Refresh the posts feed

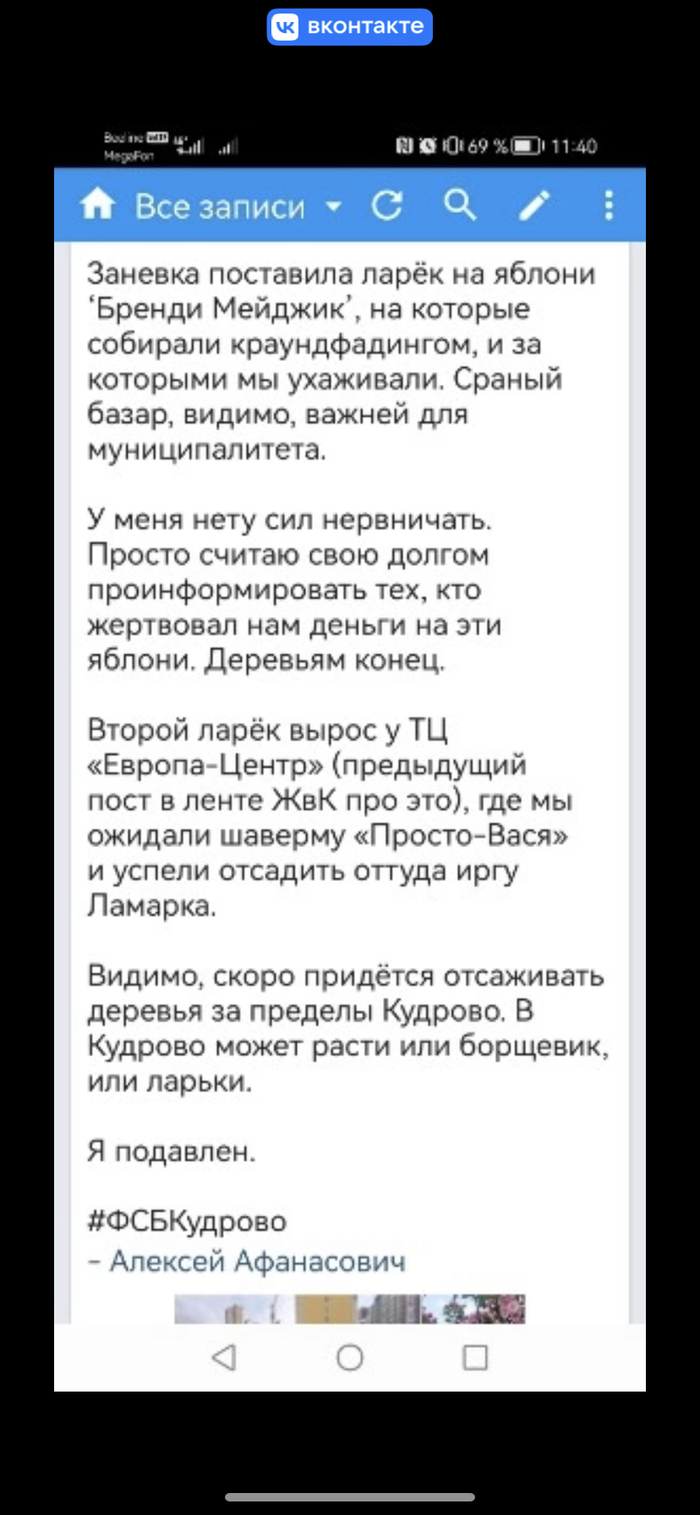click(387, 206)
